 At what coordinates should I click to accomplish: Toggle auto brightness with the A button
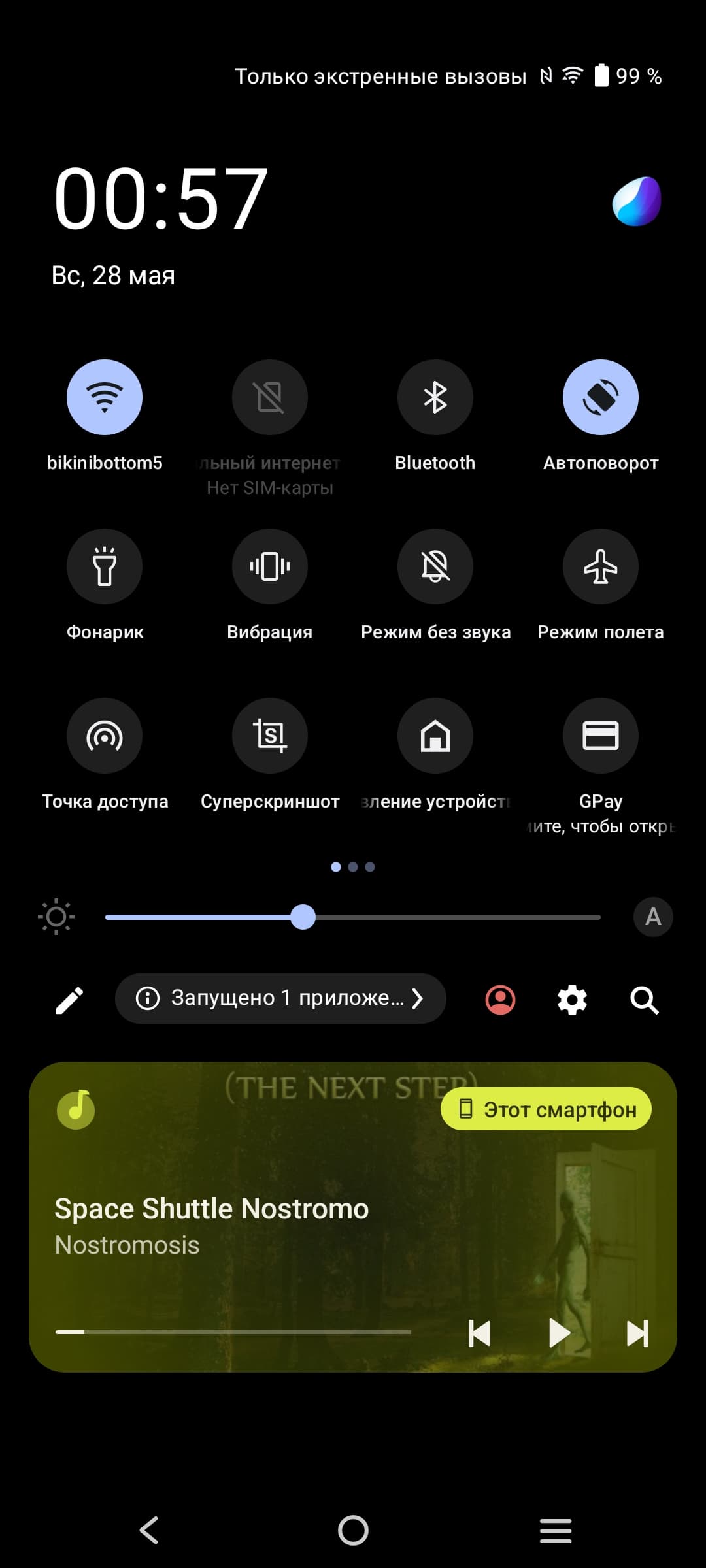point(652,917)
